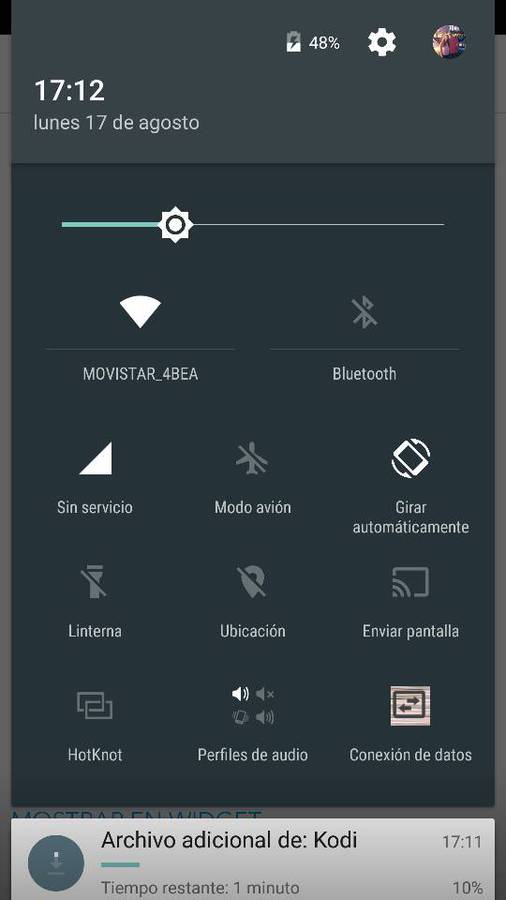Enable Ubicación location

click(x=252, y=602)
